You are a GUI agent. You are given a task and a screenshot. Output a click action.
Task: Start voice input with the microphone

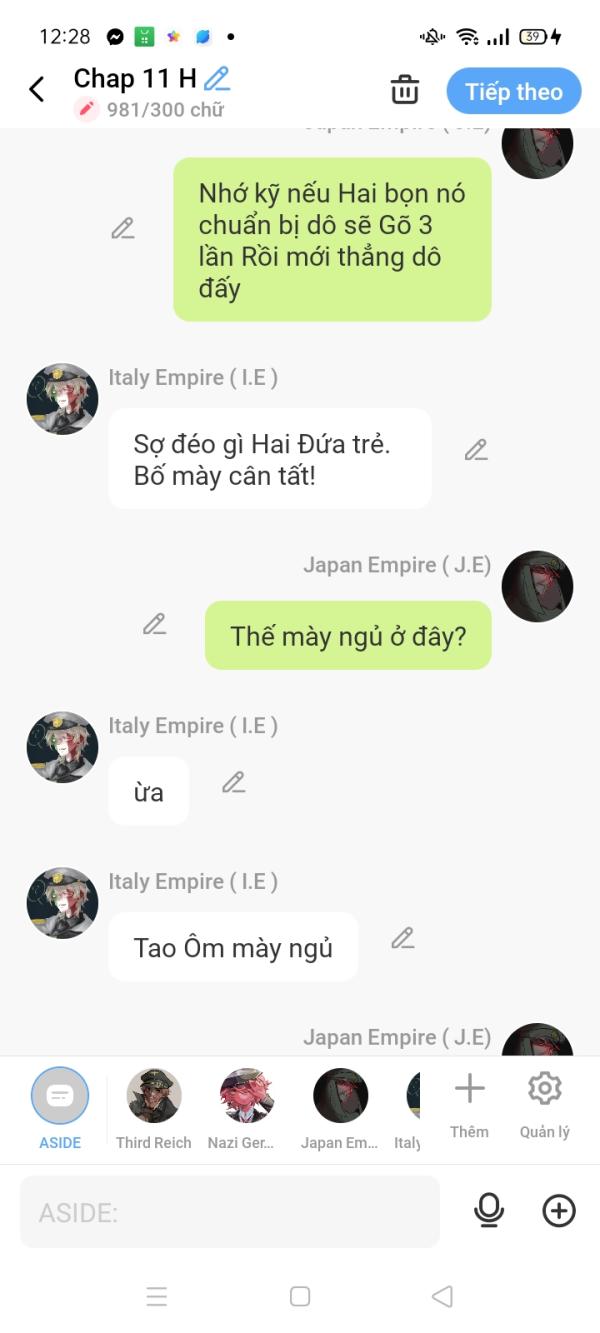(488, 1211)
